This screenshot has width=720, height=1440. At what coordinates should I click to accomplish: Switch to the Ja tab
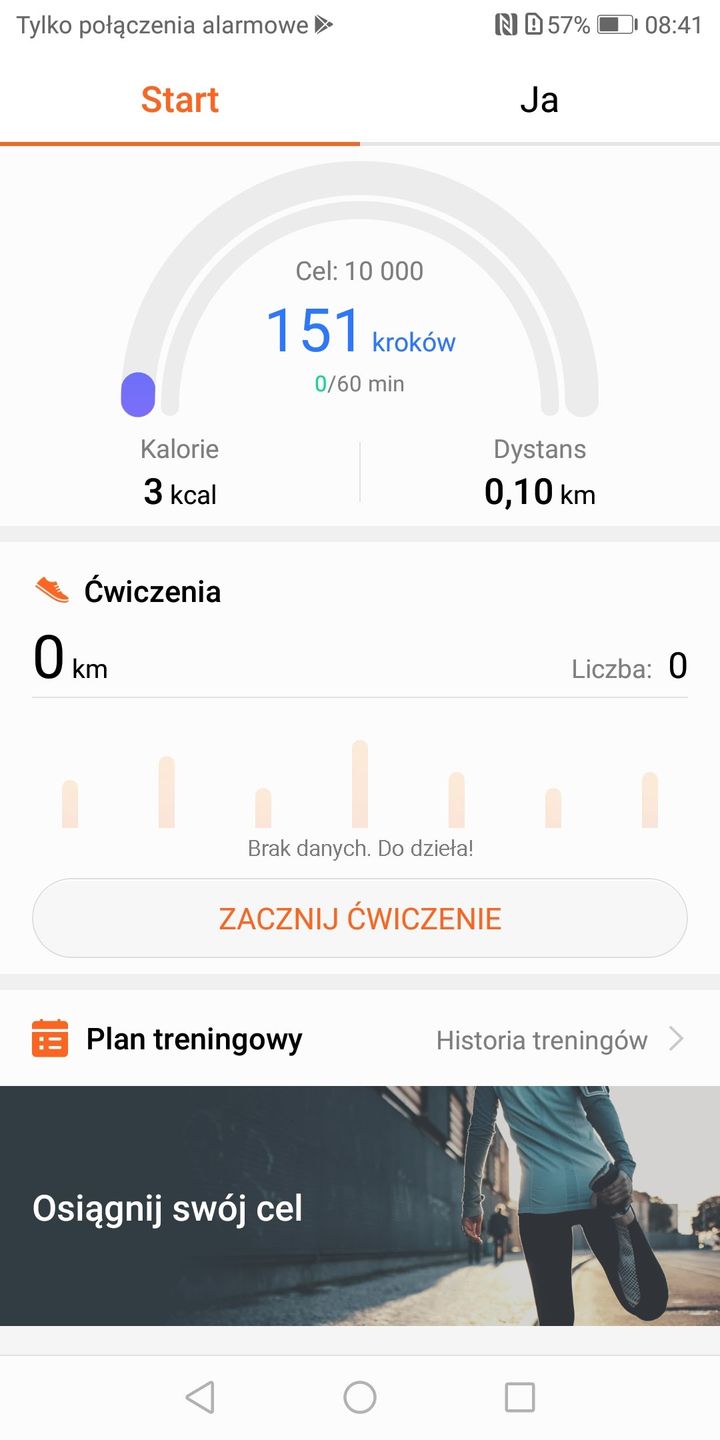540,99
